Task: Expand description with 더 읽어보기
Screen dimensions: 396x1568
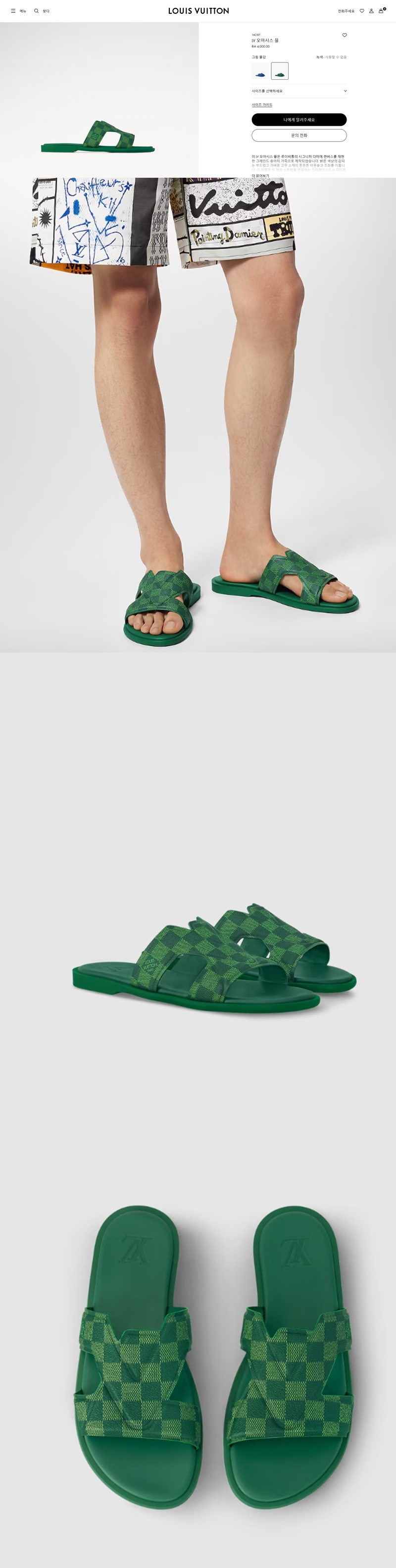Action: click(260, 175)
